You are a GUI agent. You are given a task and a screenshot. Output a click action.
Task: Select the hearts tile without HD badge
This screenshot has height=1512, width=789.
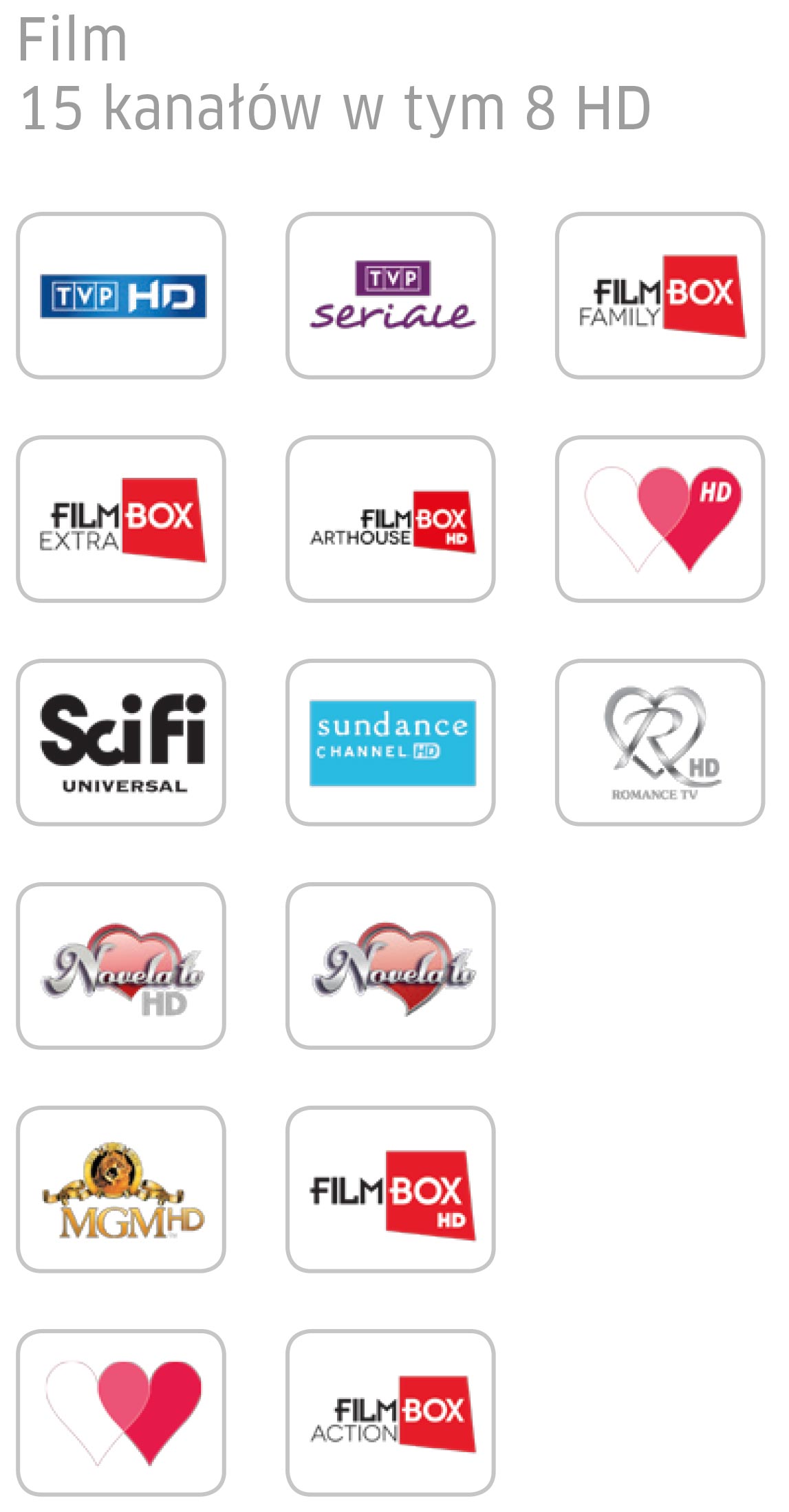click(x=121, y=1412)
